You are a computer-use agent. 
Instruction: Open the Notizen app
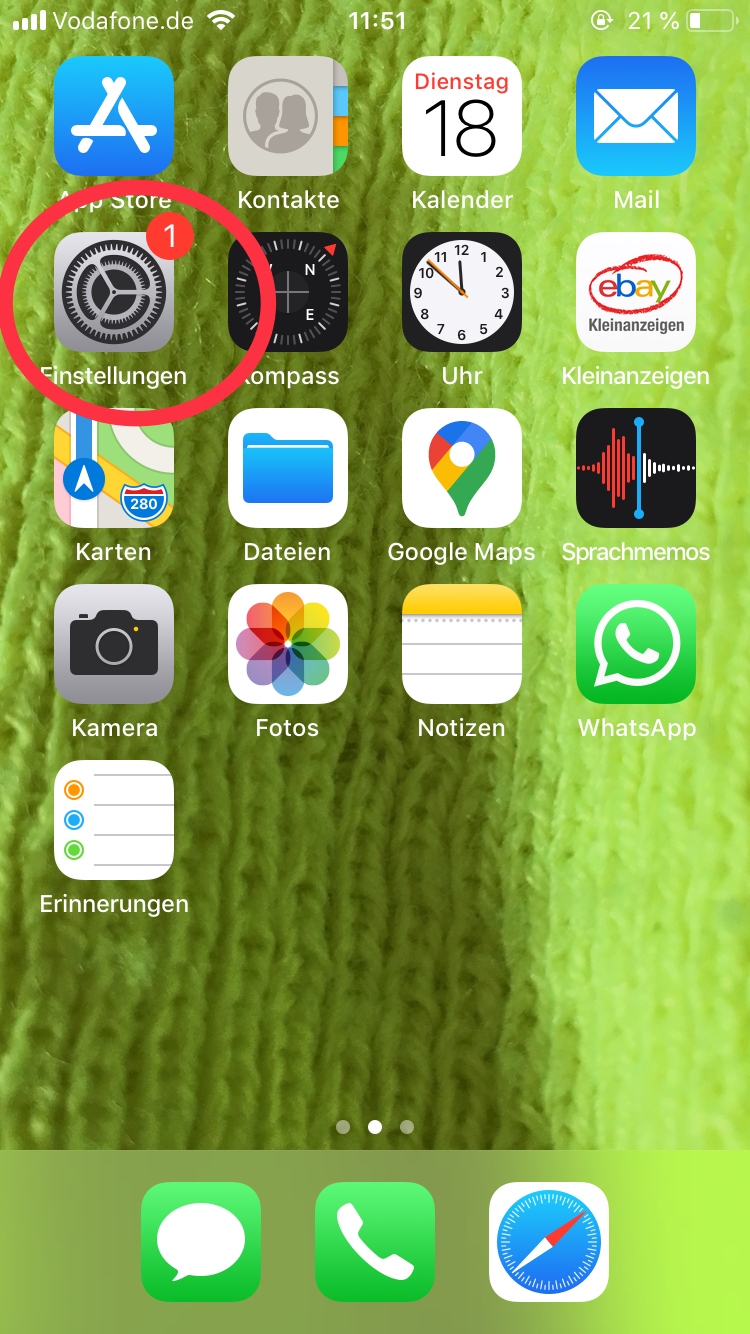point(462,644)
